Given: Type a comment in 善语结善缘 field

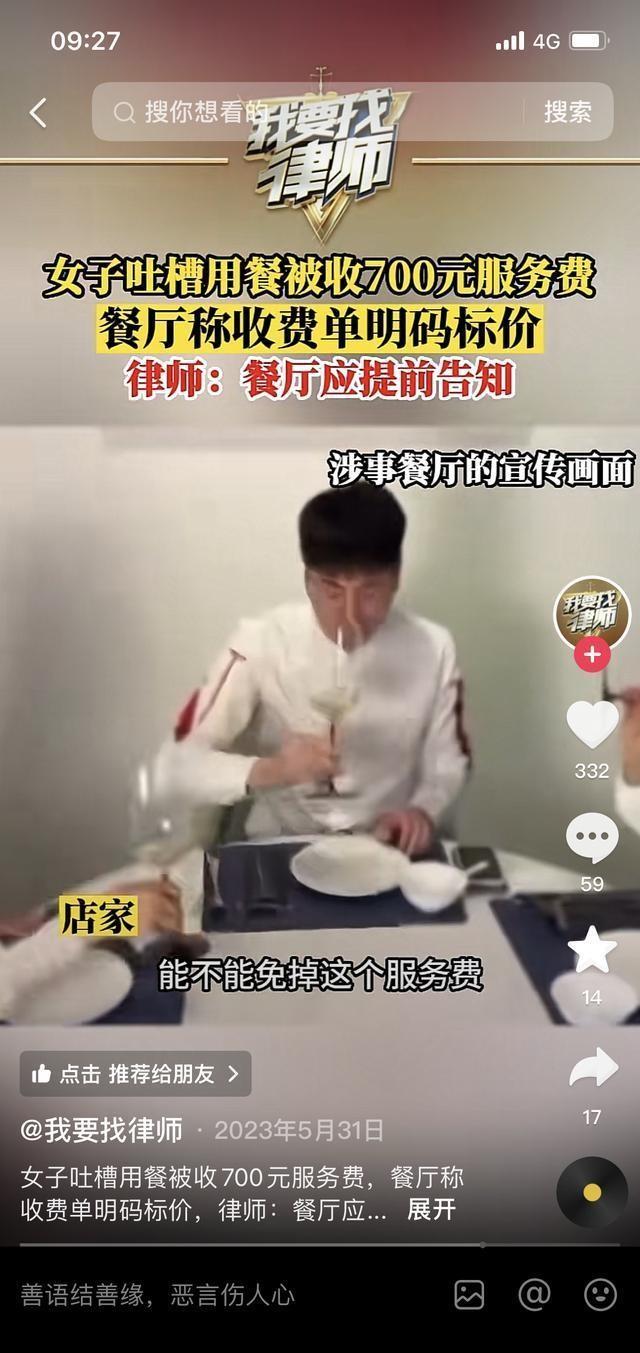Looking at the screenshot, I should (200, 1296).
